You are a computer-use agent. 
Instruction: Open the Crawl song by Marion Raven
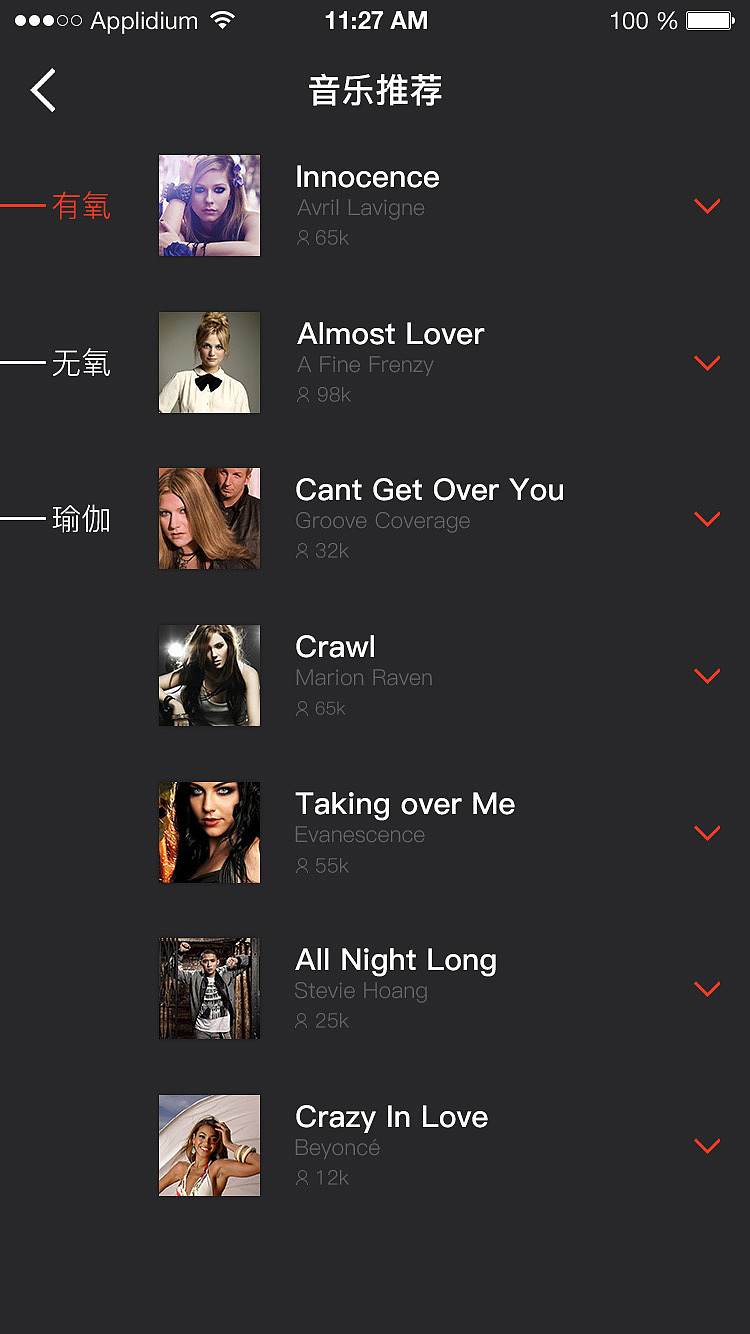click(334, 647)
